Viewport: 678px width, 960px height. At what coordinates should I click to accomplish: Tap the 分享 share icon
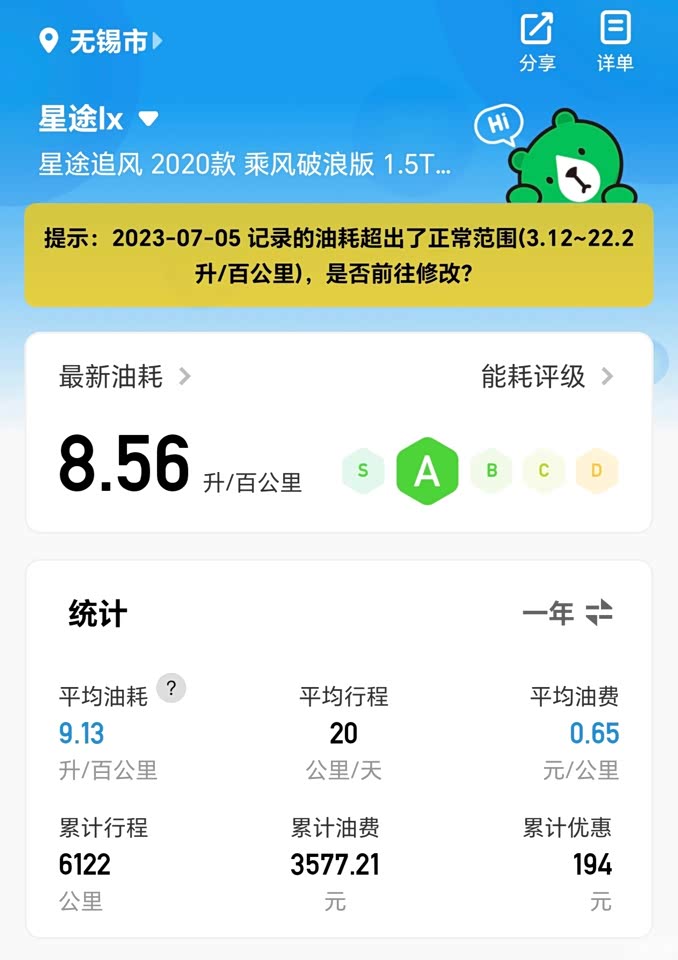(x=537, y=40)
